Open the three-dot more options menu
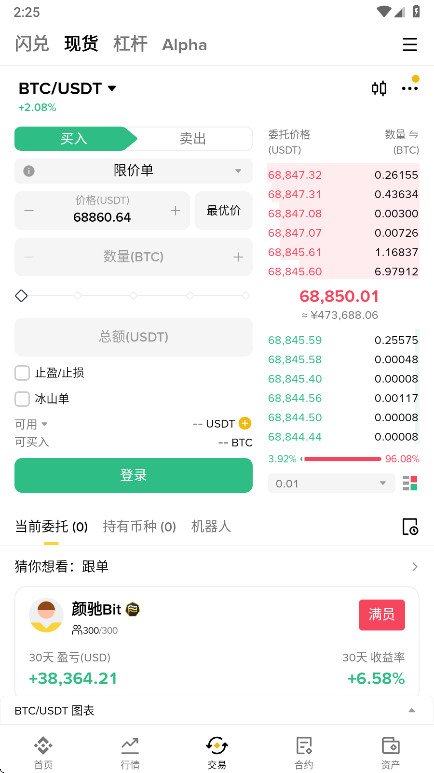434x773 pixels. point(410,88)
